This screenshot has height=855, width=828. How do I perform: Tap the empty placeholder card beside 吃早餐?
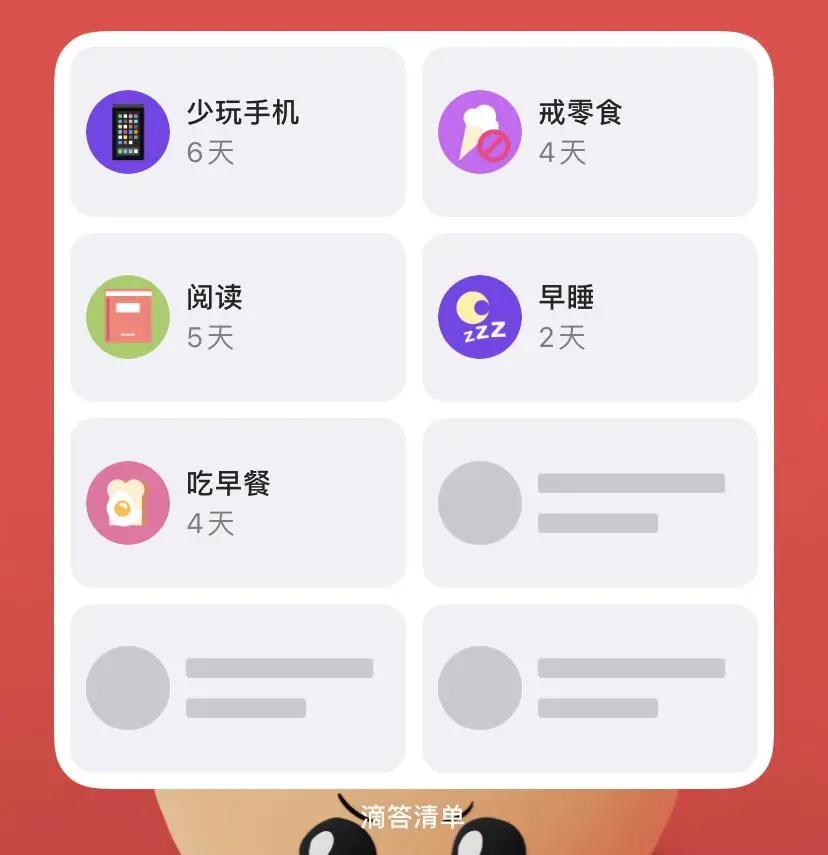[x=589, y=502]
